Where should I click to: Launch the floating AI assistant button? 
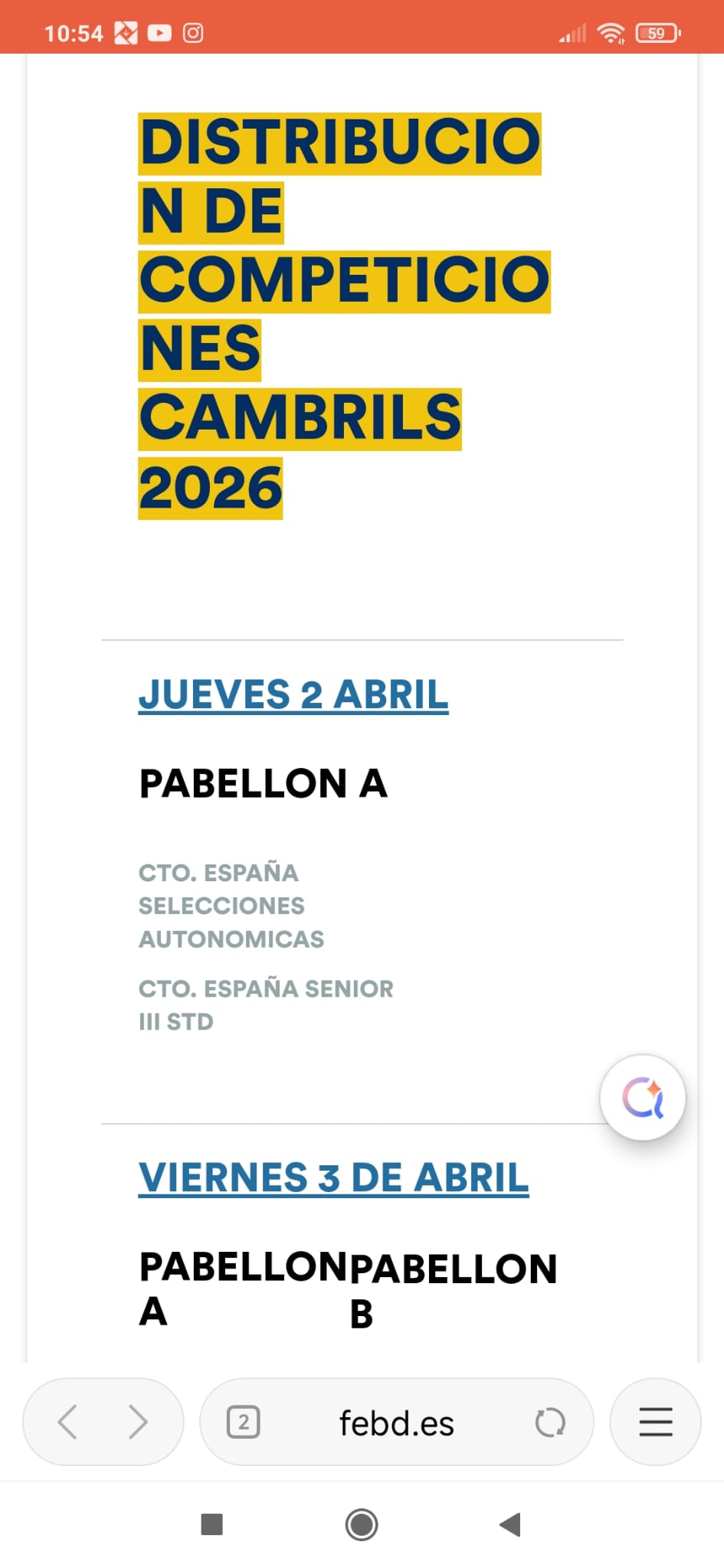[x=643, y=1098]
